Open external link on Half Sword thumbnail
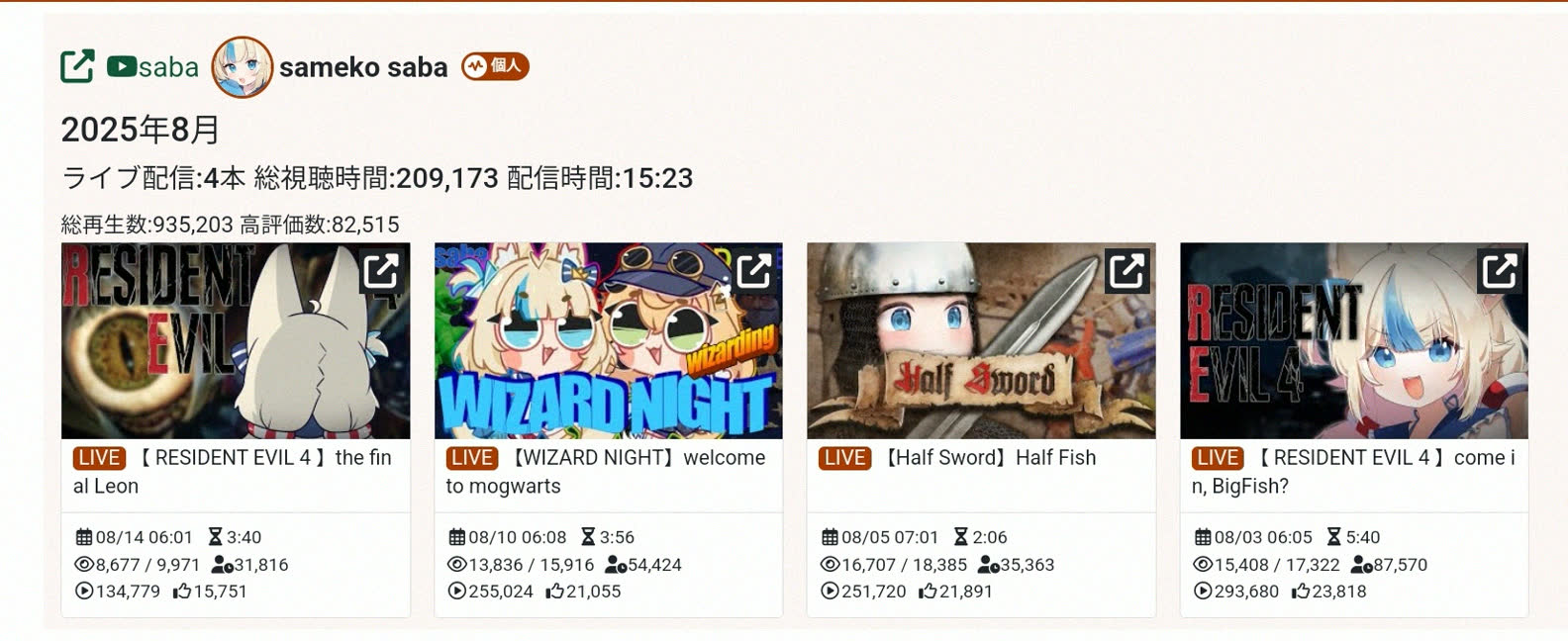This screenshot has height=641, width=1568. tap(1127, 270)
